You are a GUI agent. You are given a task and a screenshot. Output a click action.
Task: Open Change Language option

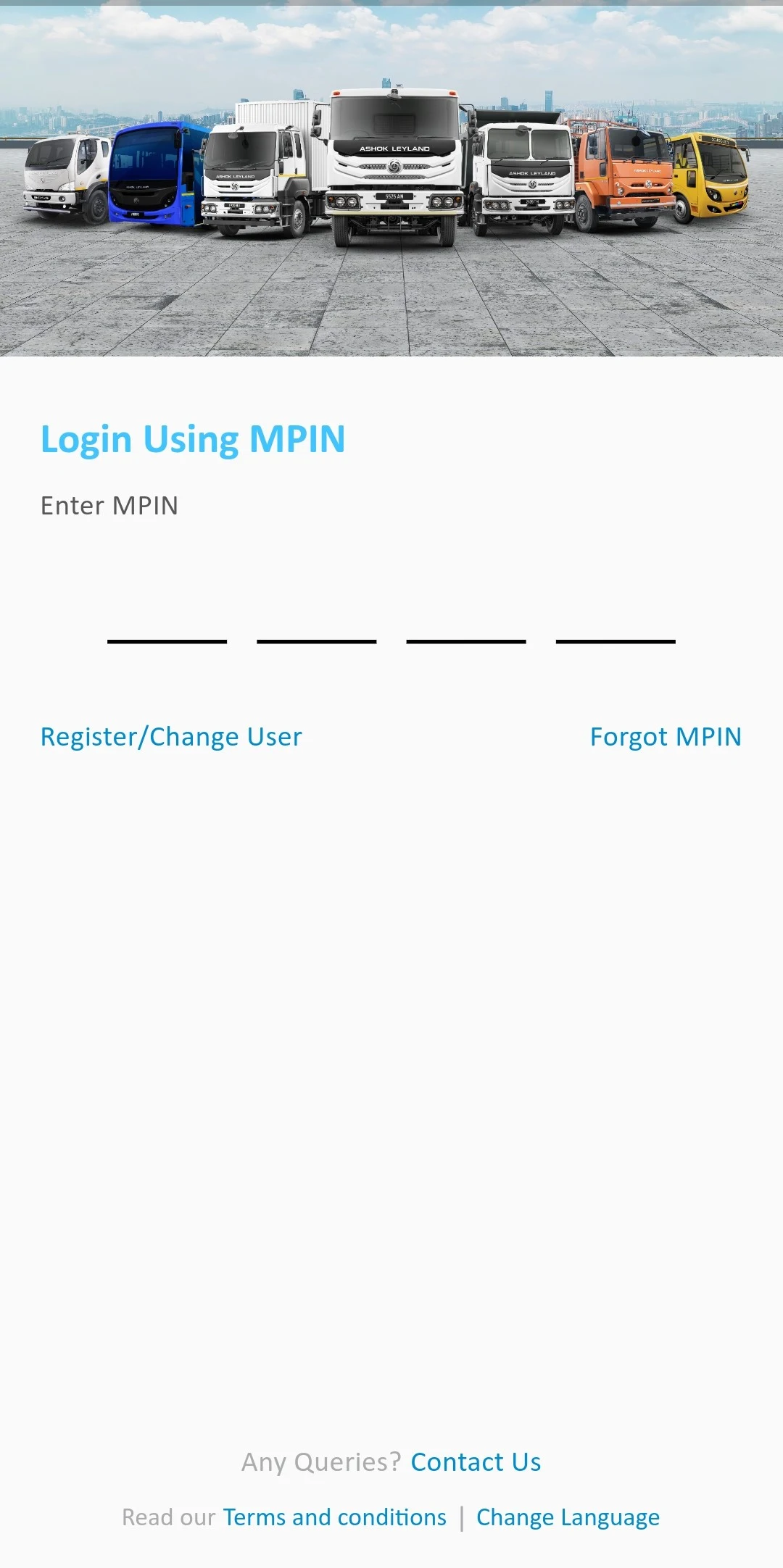568,1517
